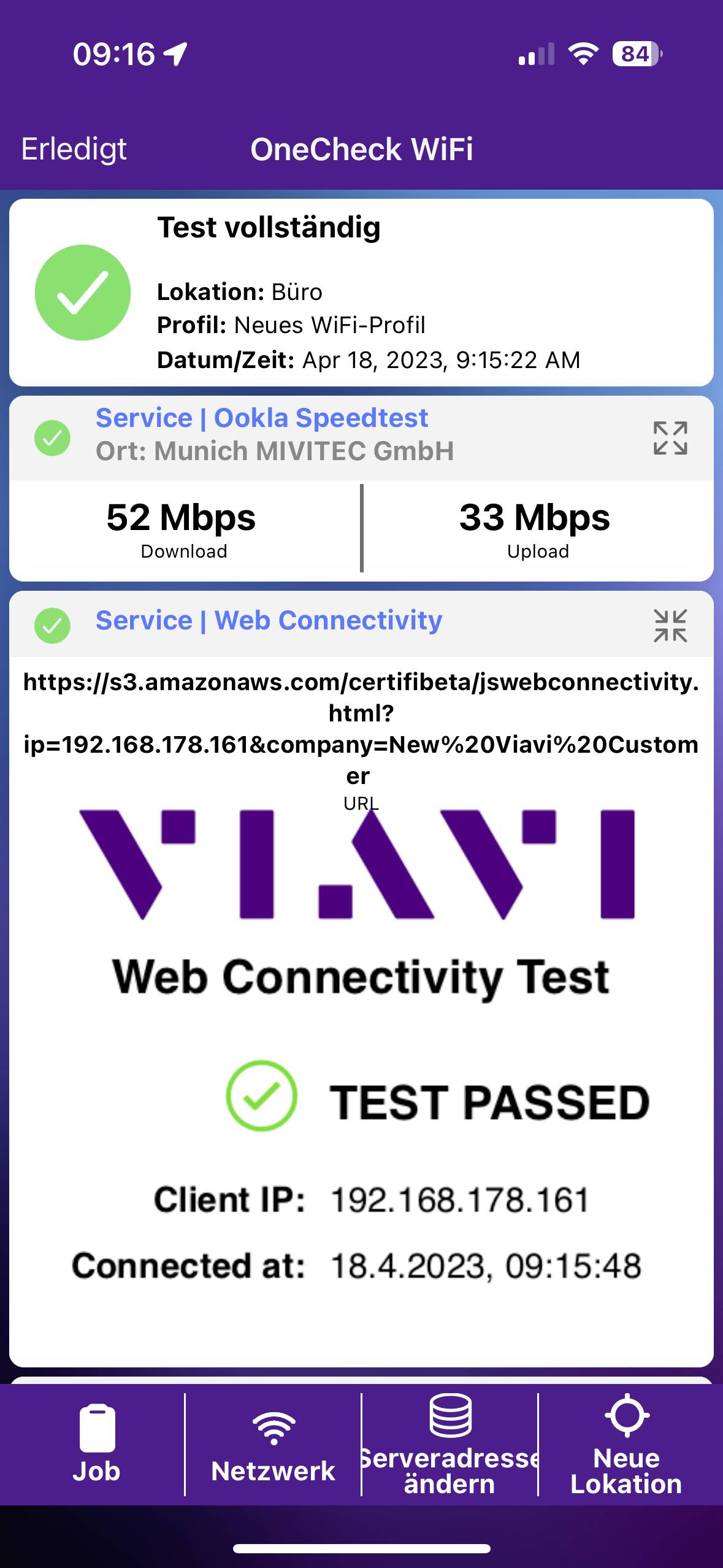Viewport: 723px width, 1568px height.
Task: Tap the Job icon in bottom navigation
Action: click(x=98, y=1423)
